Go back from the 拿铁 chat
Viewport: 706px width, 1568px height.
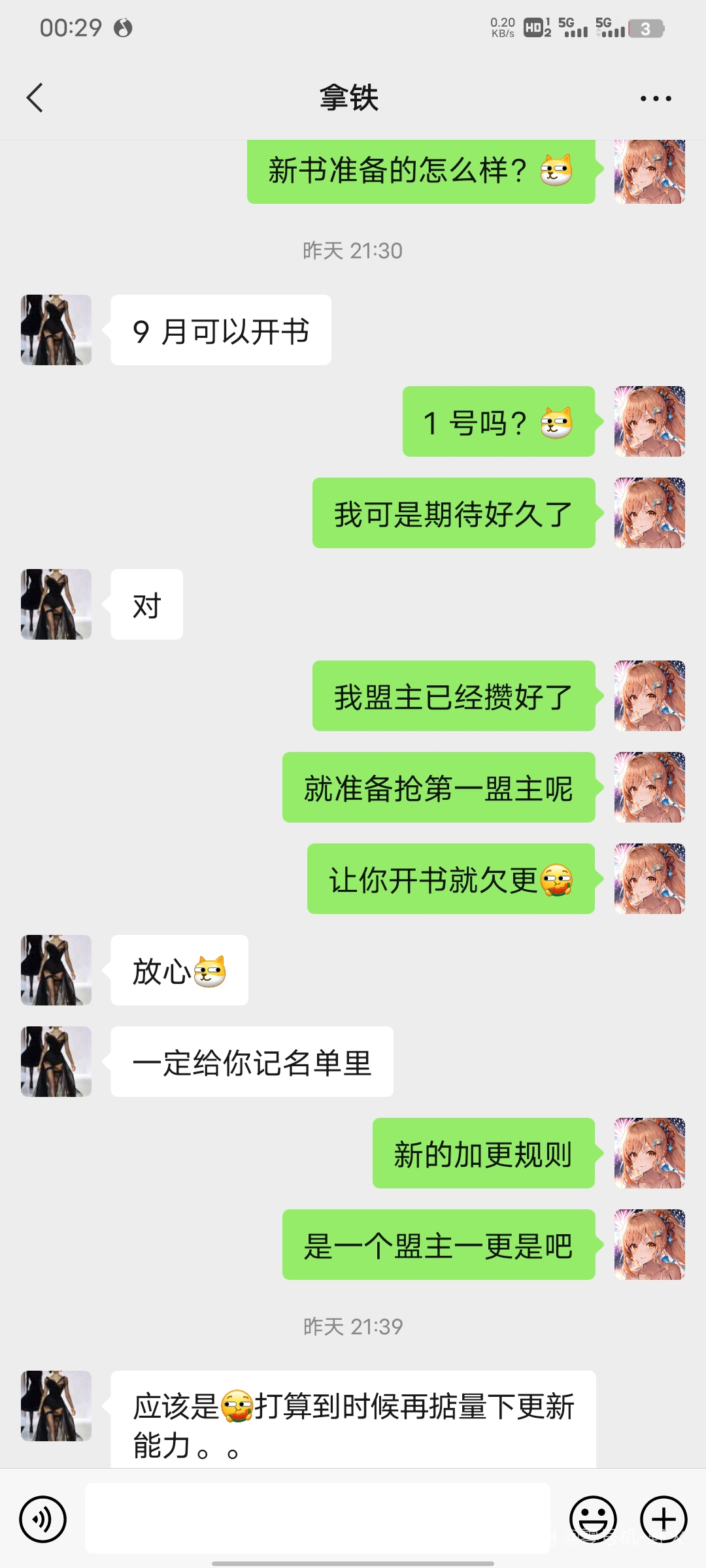point(35,98)
